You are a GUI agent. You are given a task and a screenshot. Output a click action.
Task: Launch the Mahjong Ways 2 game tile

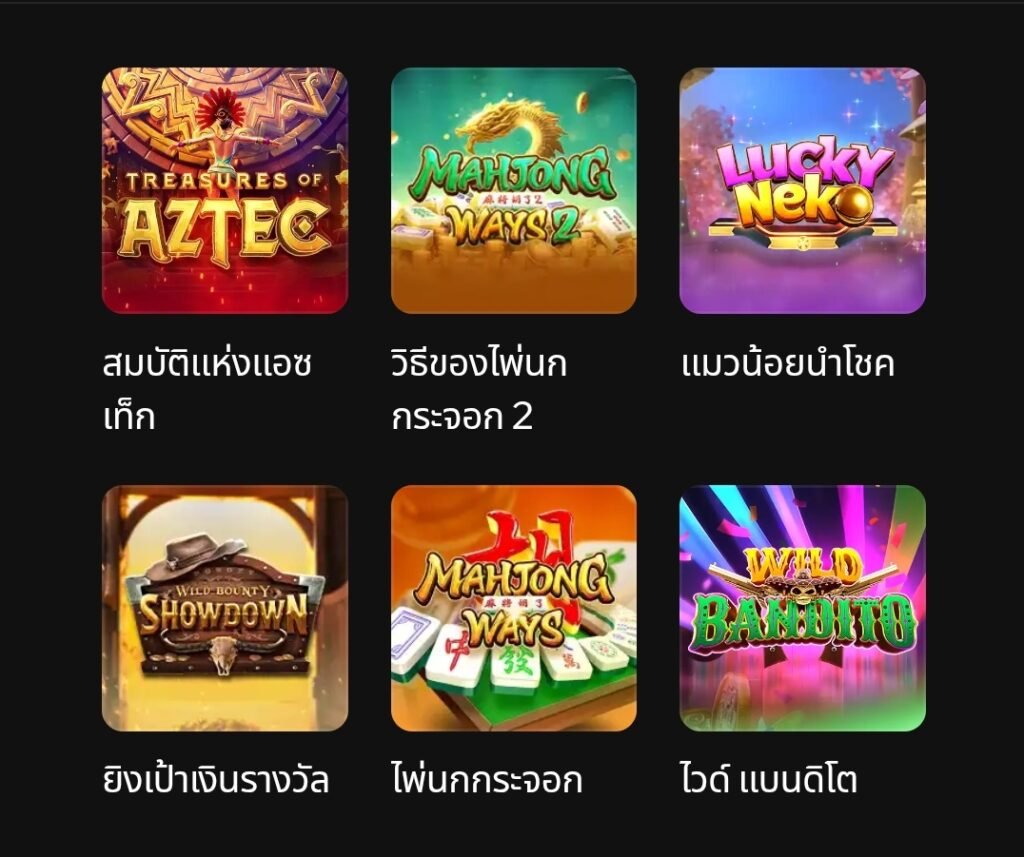tap(513, 190)
